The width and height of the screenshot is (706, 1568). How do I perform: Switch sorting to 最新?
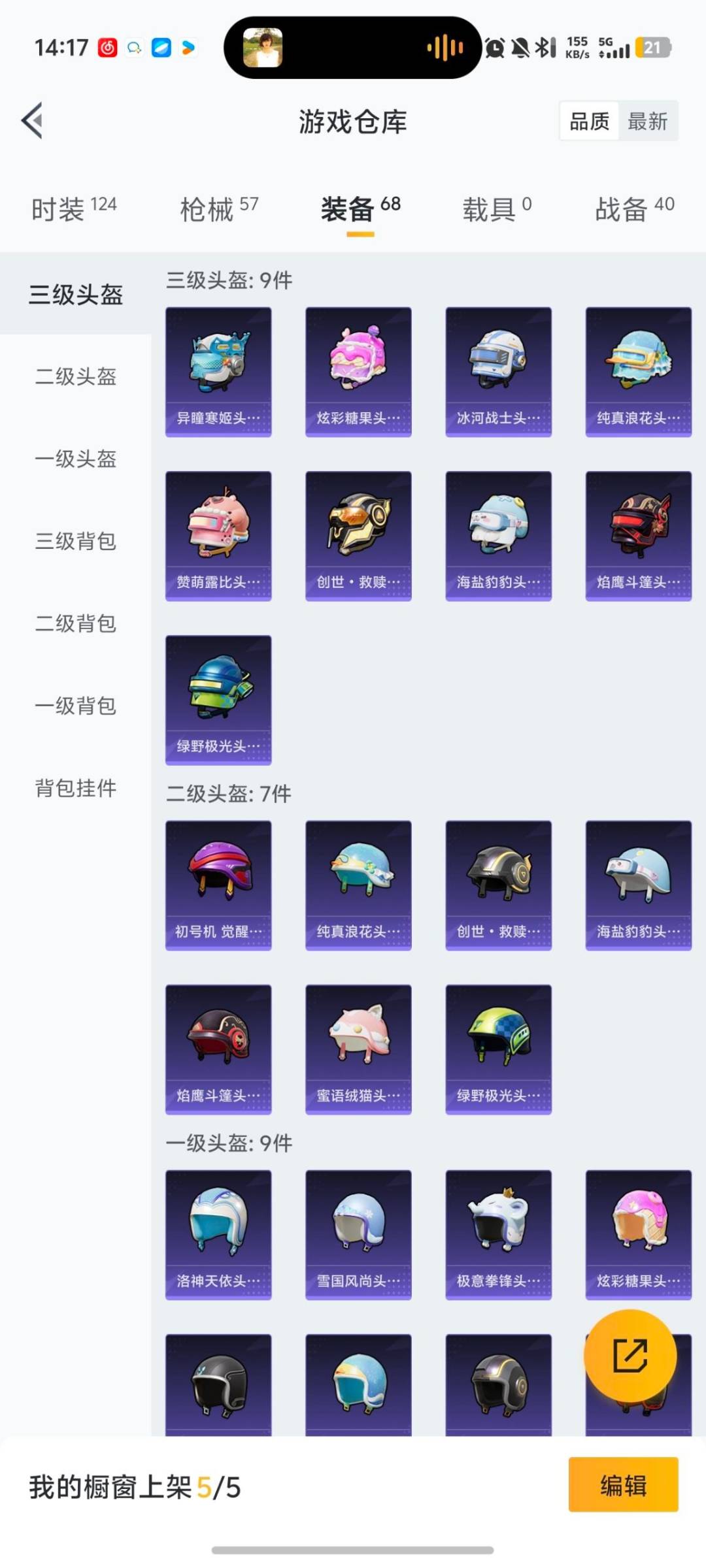click(647, 122)
